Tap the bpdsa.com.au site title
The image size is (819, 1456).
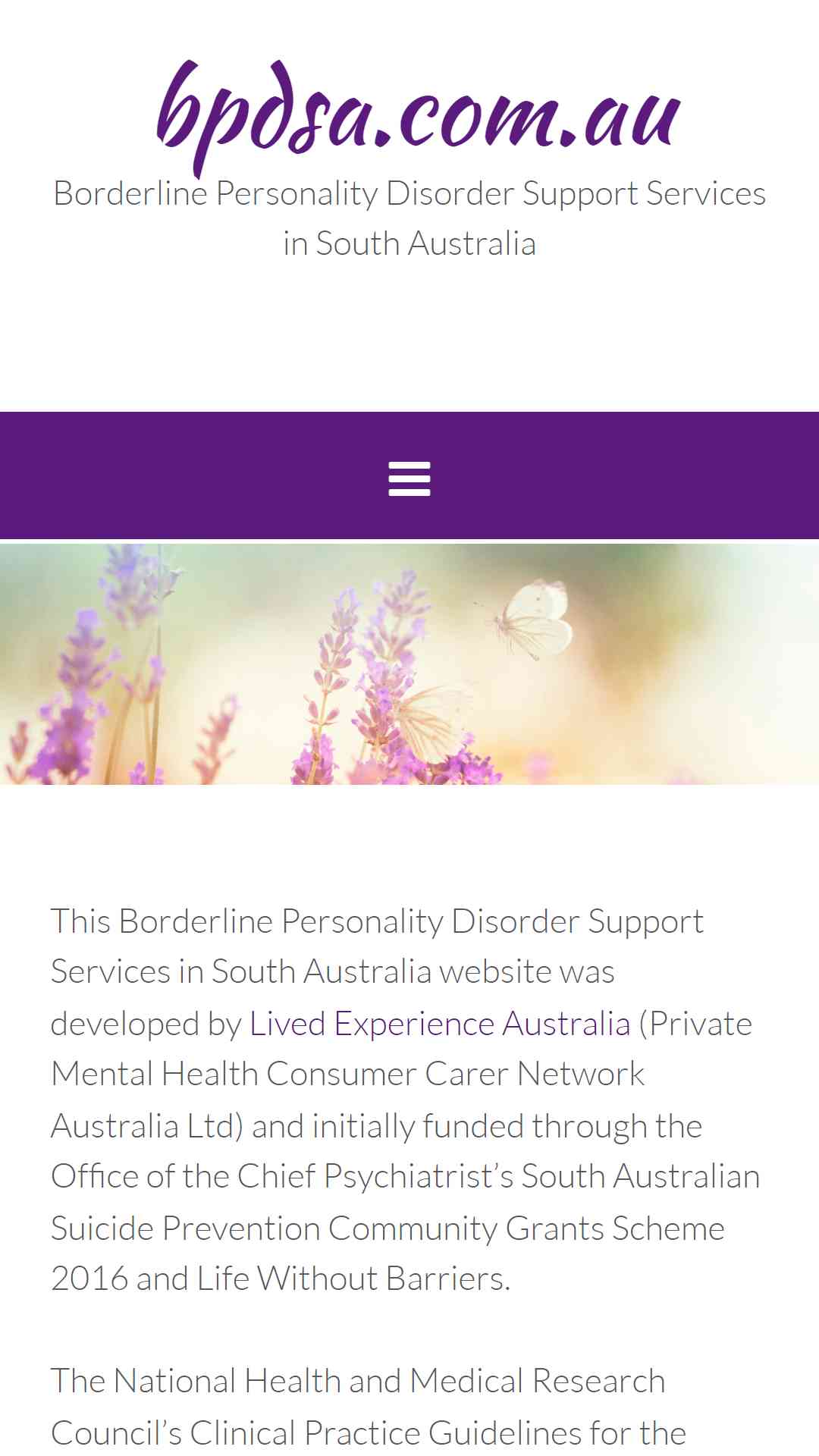point(418,118)
